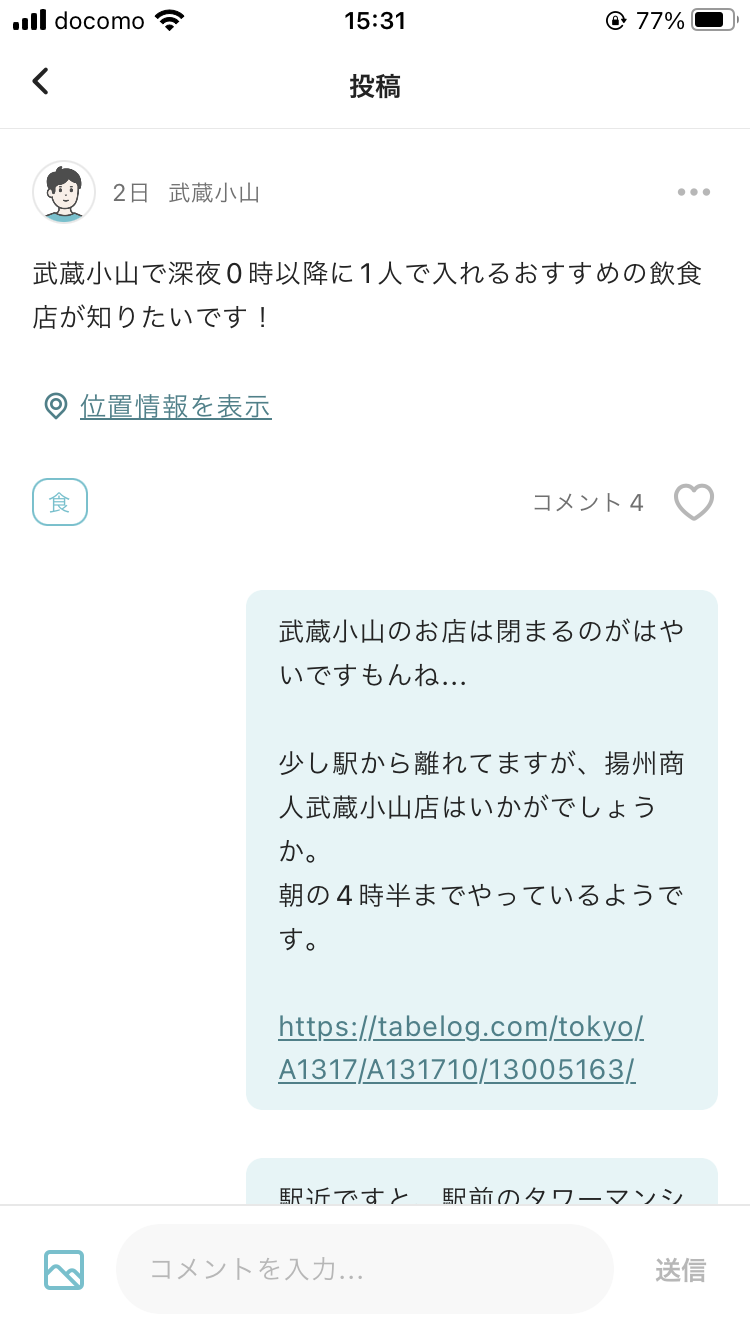Screen dimensions: 750x1334
Task: Open the 位置情報を表示 link
Action: [x=176, y=406]
